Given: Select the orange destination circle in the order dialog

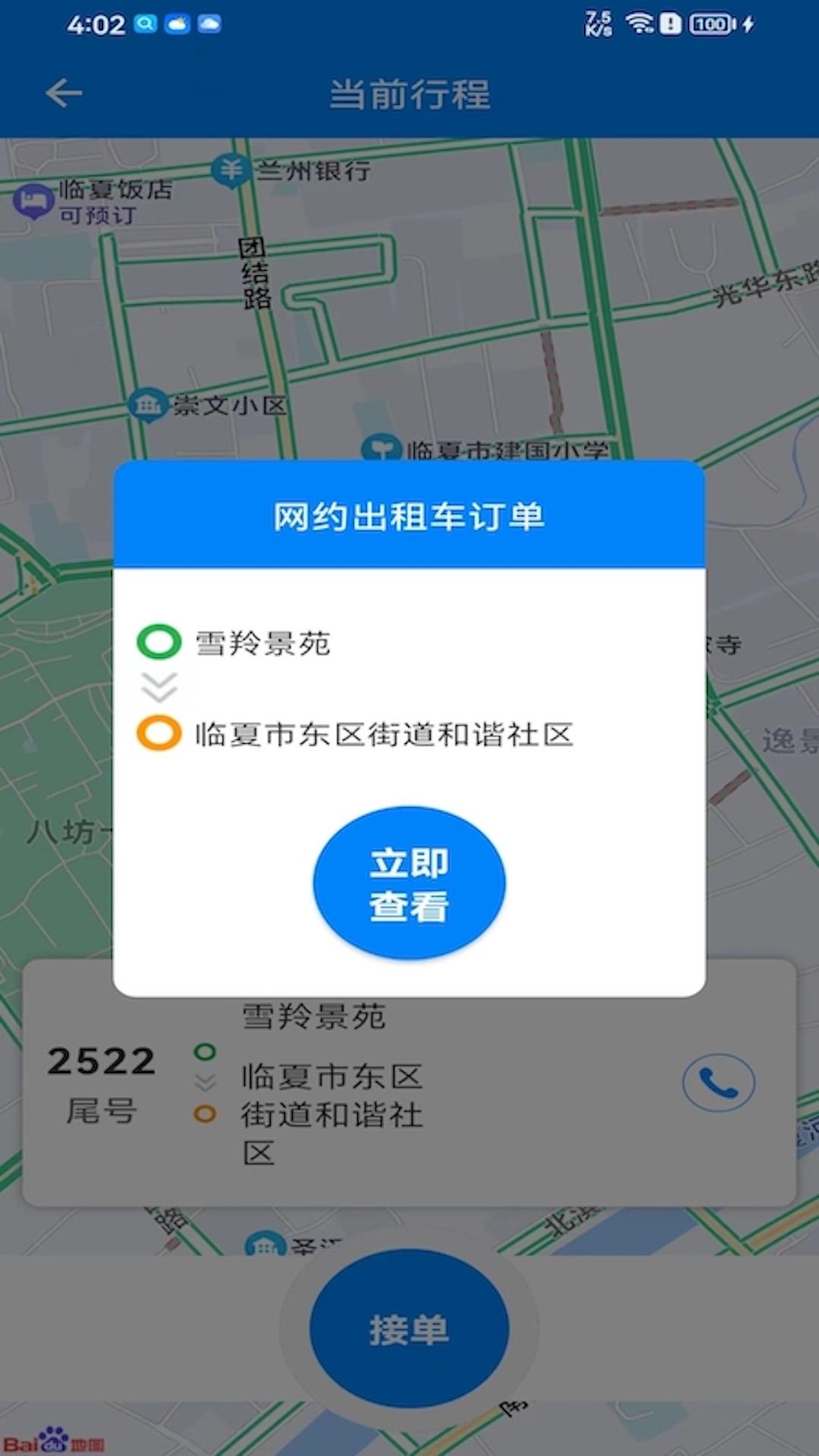Looking at the screenshot, I should tap(157, 734).
